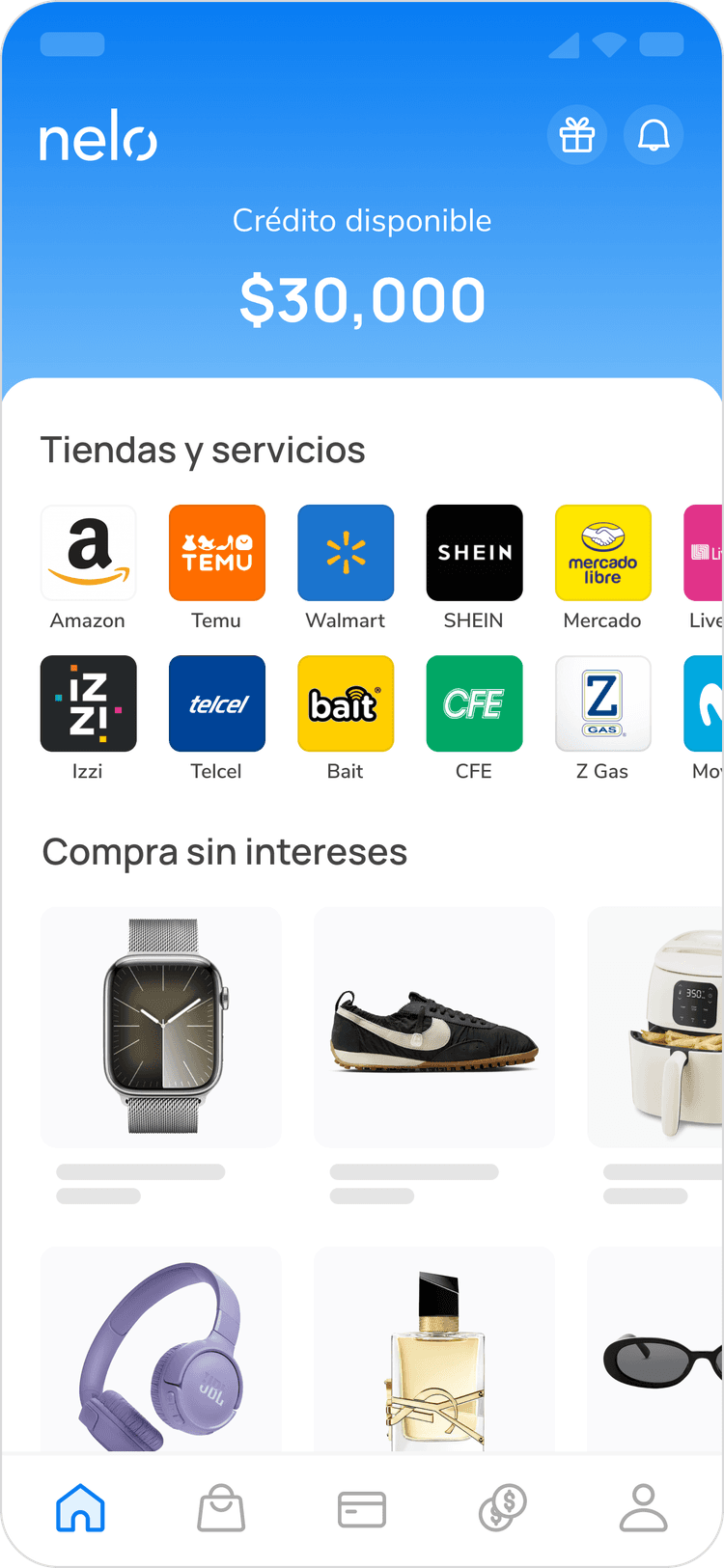The height and width of the screenshot is (1568, 724).
Task: Select the Izzi service
Action: pos(88,703)
